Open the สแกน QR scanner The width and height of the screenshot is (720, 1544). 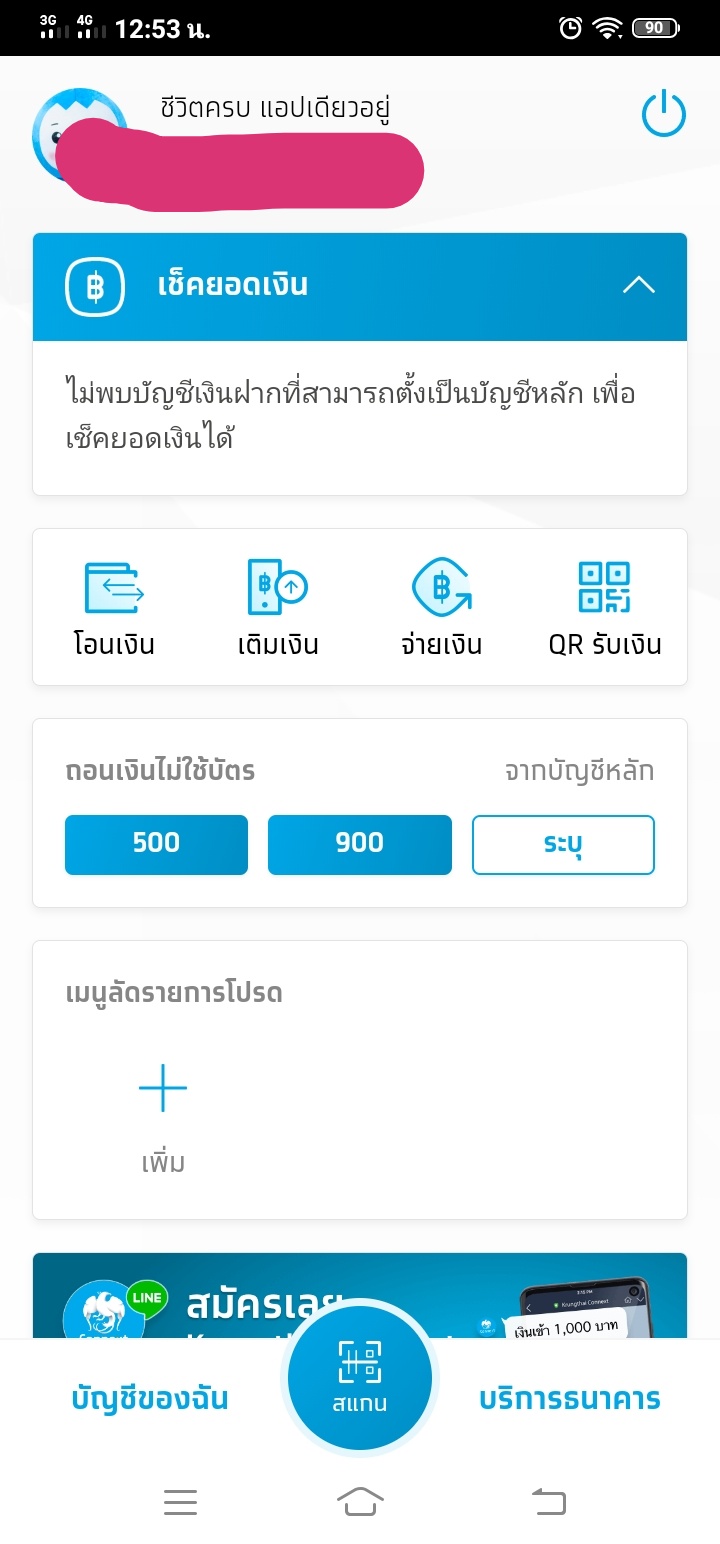coord(360,1377)
